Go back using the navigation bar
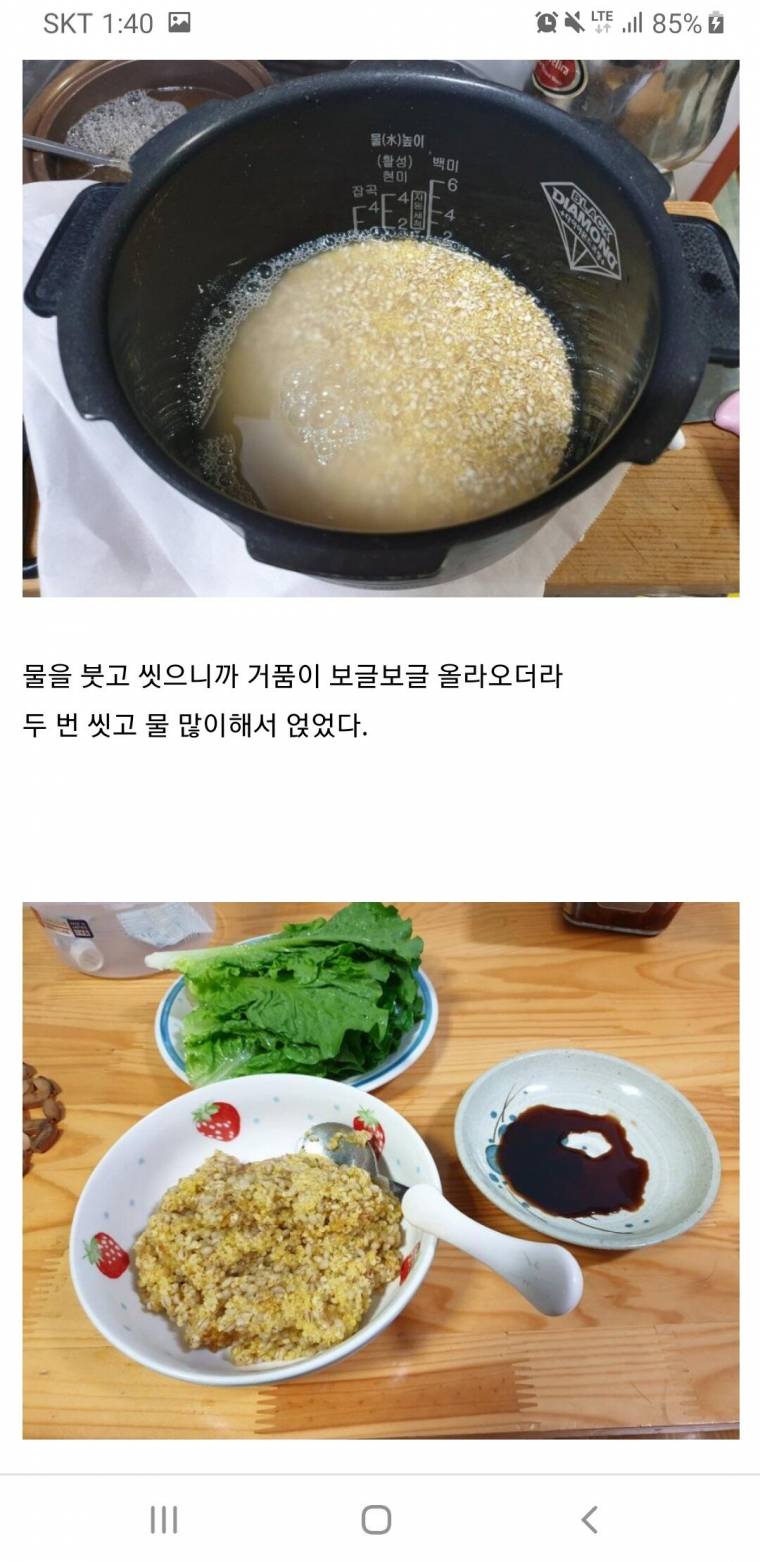The width and height of the screenshot is (760, 1562). point(589,1519)
